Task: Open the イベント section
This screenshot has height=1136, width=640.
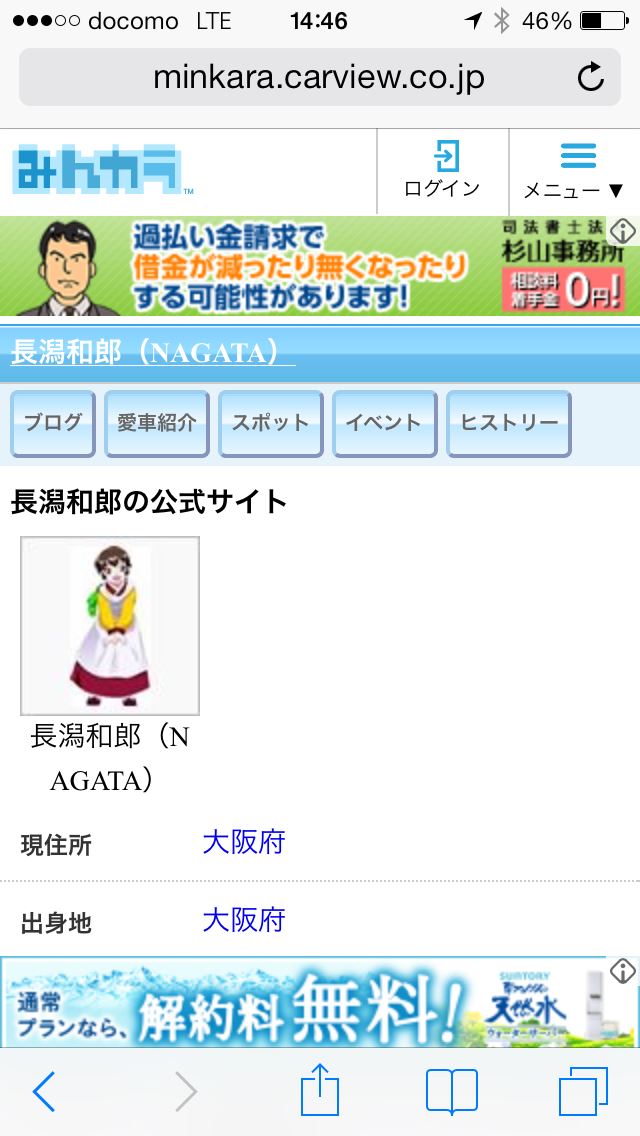Action: [x=384, y=424]
